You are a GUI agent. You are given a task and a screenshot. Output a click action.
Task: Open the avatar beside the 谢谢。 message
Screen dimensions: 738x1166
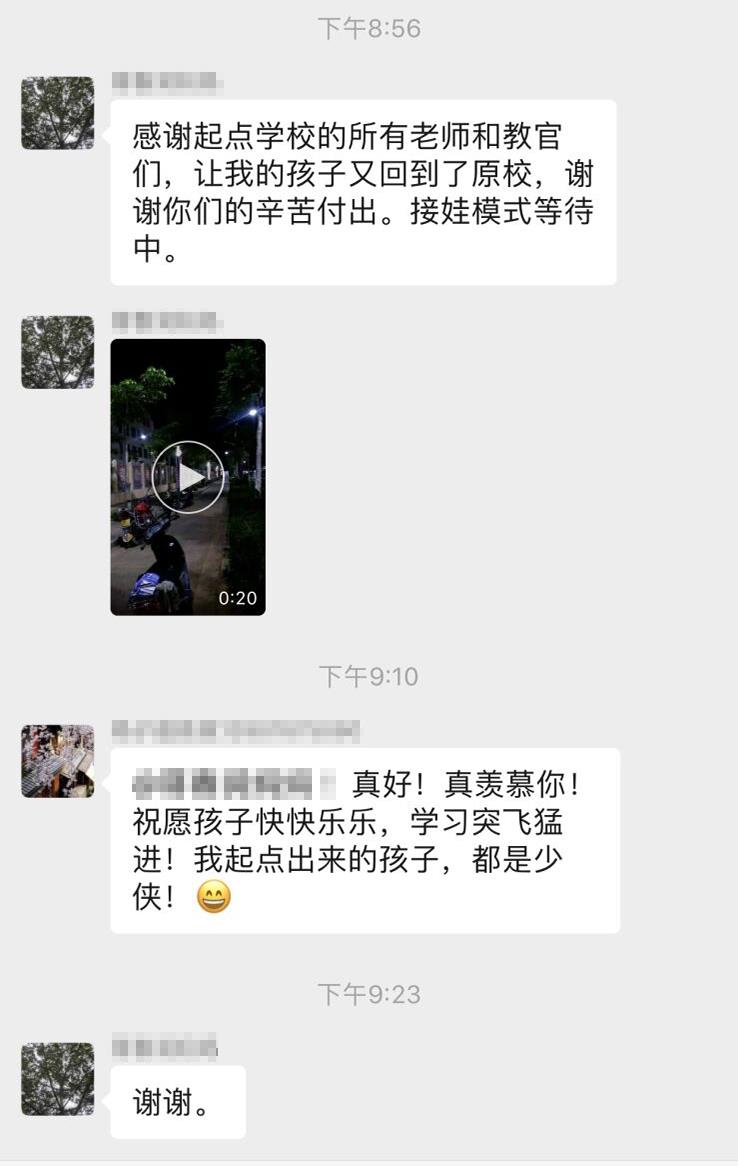tap(58, 1079)
